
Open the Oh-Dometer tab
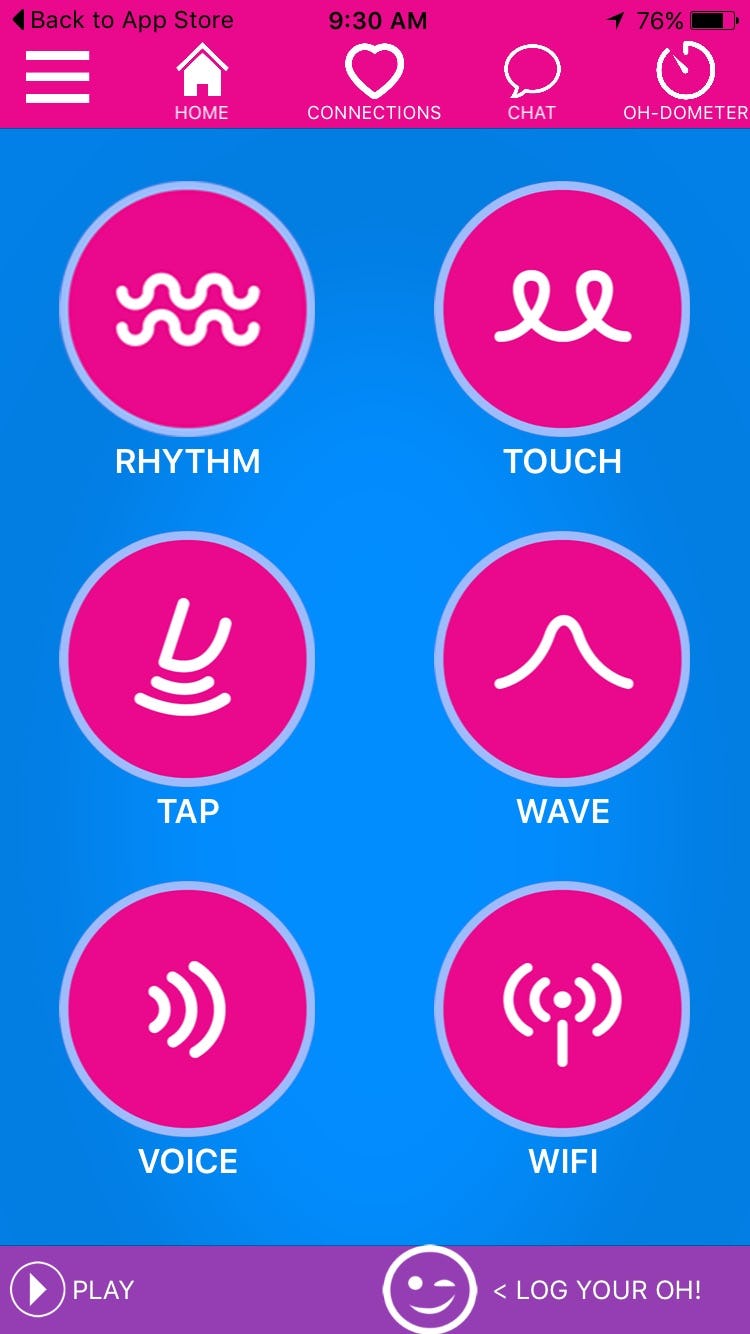685,84
